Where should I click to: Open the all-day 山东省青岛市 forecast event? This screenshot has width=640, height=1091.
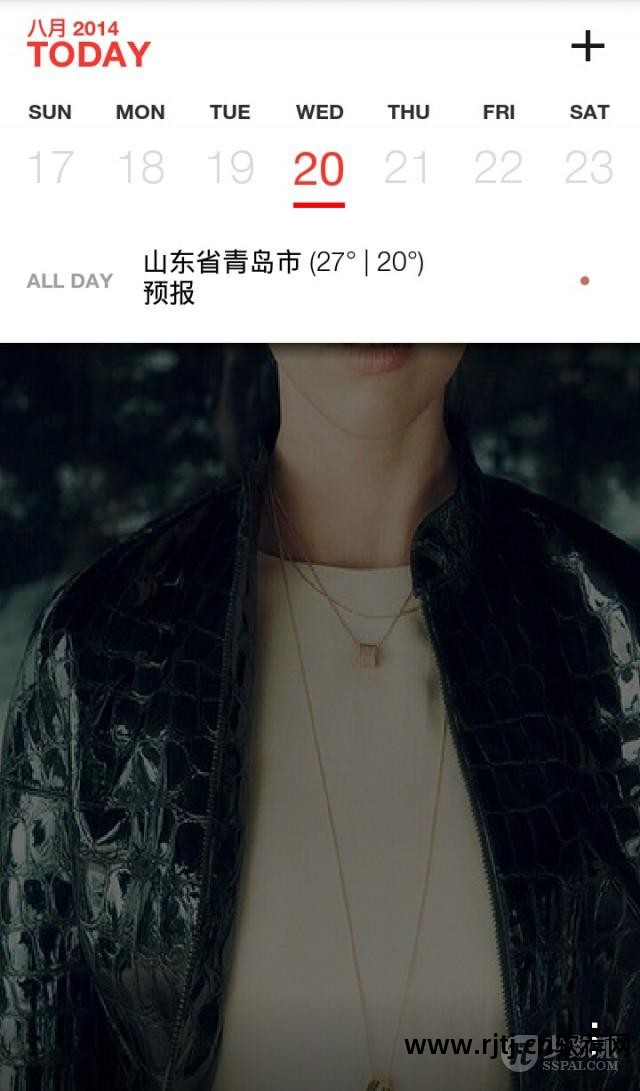284,278
